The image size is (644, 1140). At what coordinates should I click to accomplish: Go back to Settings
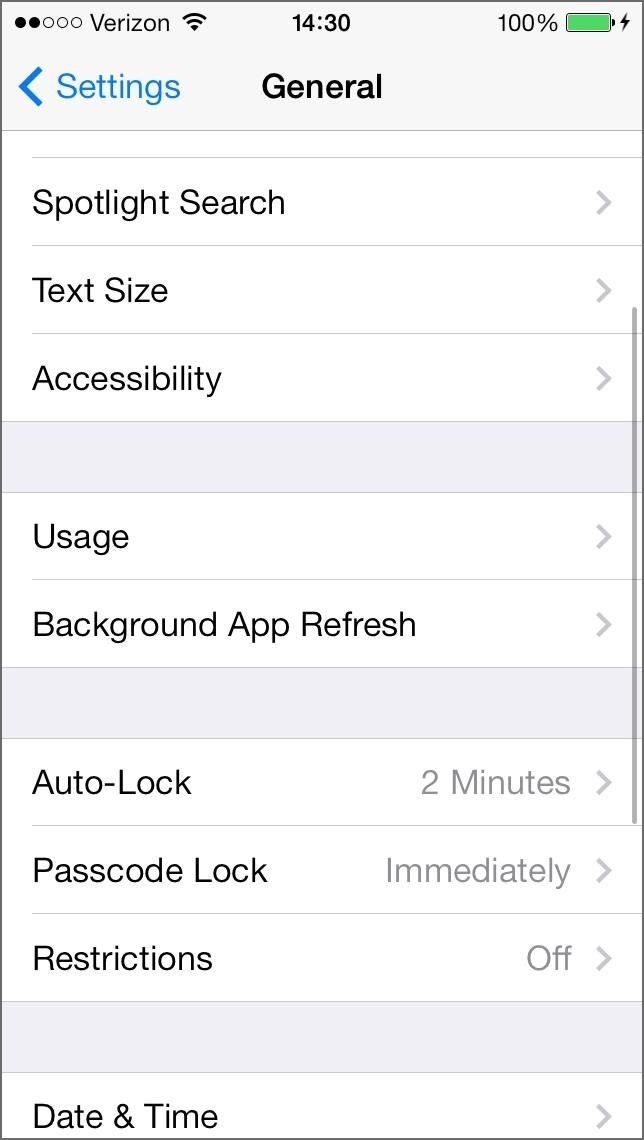point(99,87)
